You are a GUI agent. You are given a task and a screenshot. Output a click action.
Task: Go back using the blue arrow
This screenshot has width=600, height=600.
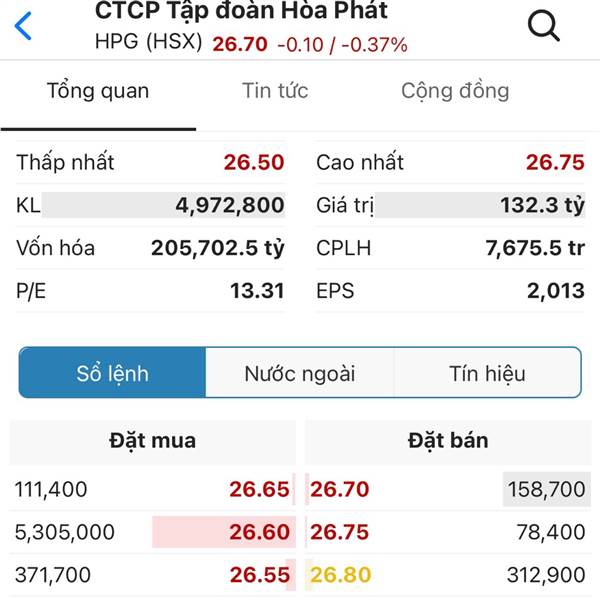point(23,26)
